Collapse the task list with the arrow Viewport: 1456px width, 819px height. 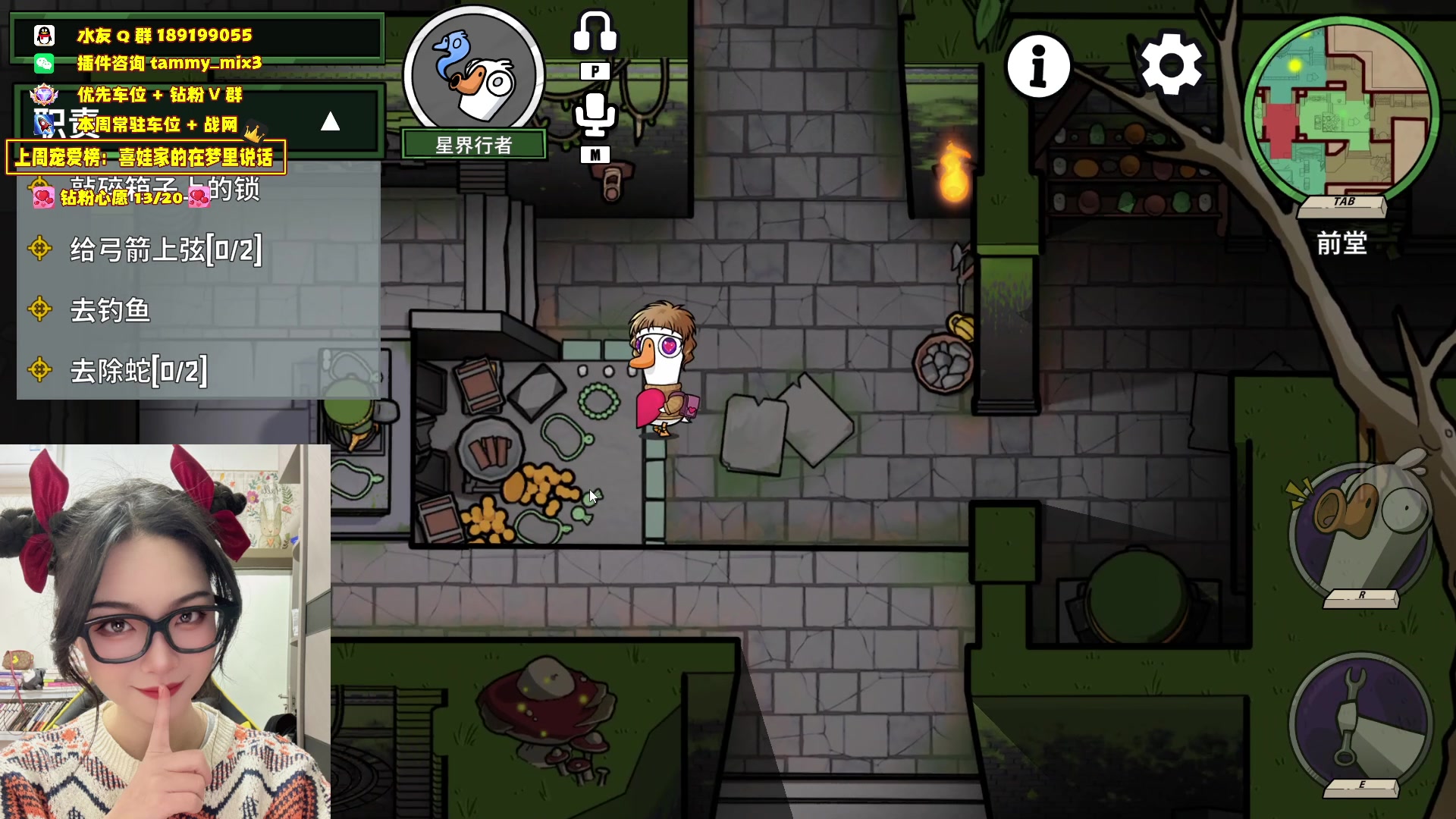point(330,121)
